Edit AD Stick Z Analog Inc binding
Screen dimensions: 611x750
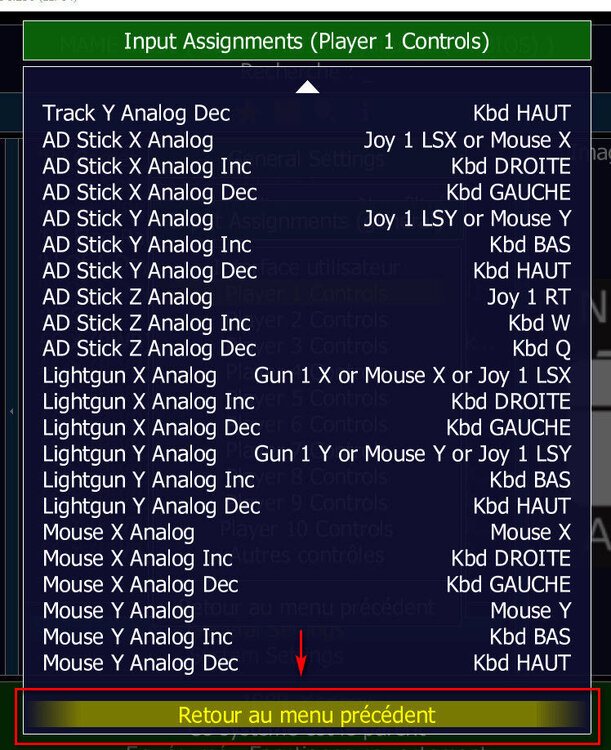306,323
